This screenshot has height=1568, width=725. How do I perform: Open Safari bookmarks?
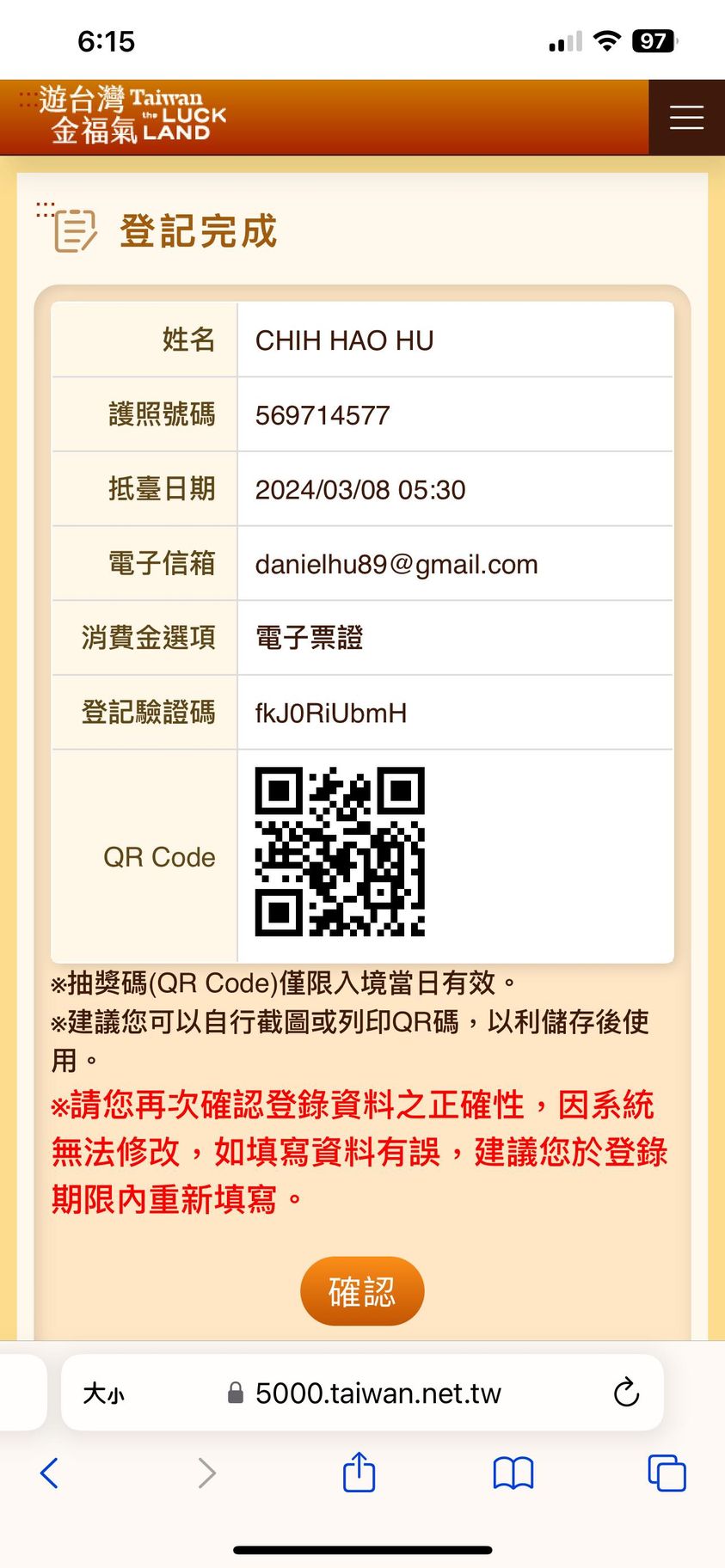coord(513,1473)
